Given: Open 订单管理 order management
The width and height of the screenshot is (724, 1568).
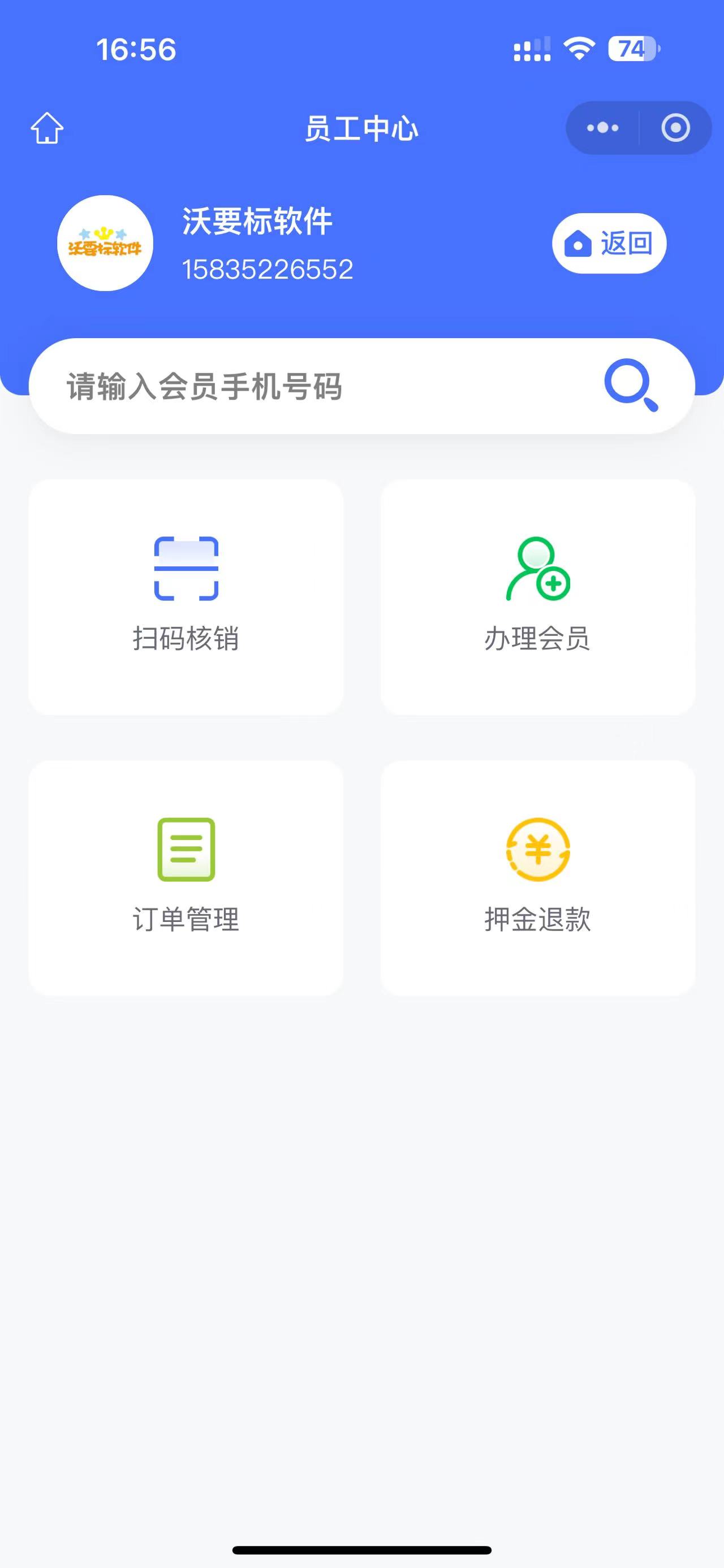Looking at the screenshot, I should click(186, 878).
